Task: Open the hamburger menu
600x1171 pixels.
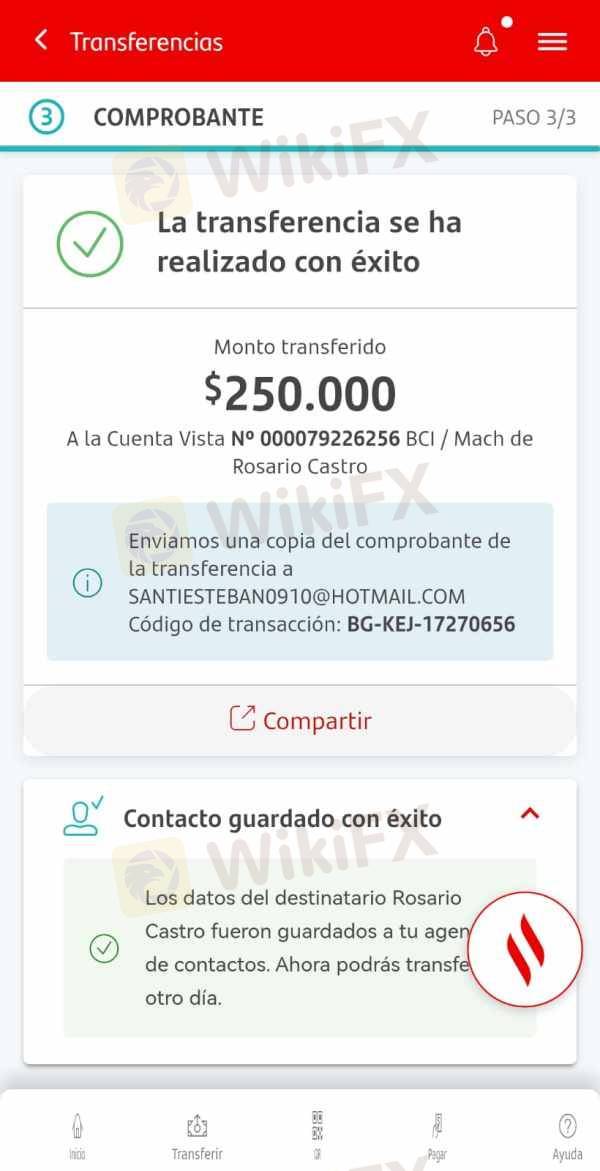Action: click(552, 41)
